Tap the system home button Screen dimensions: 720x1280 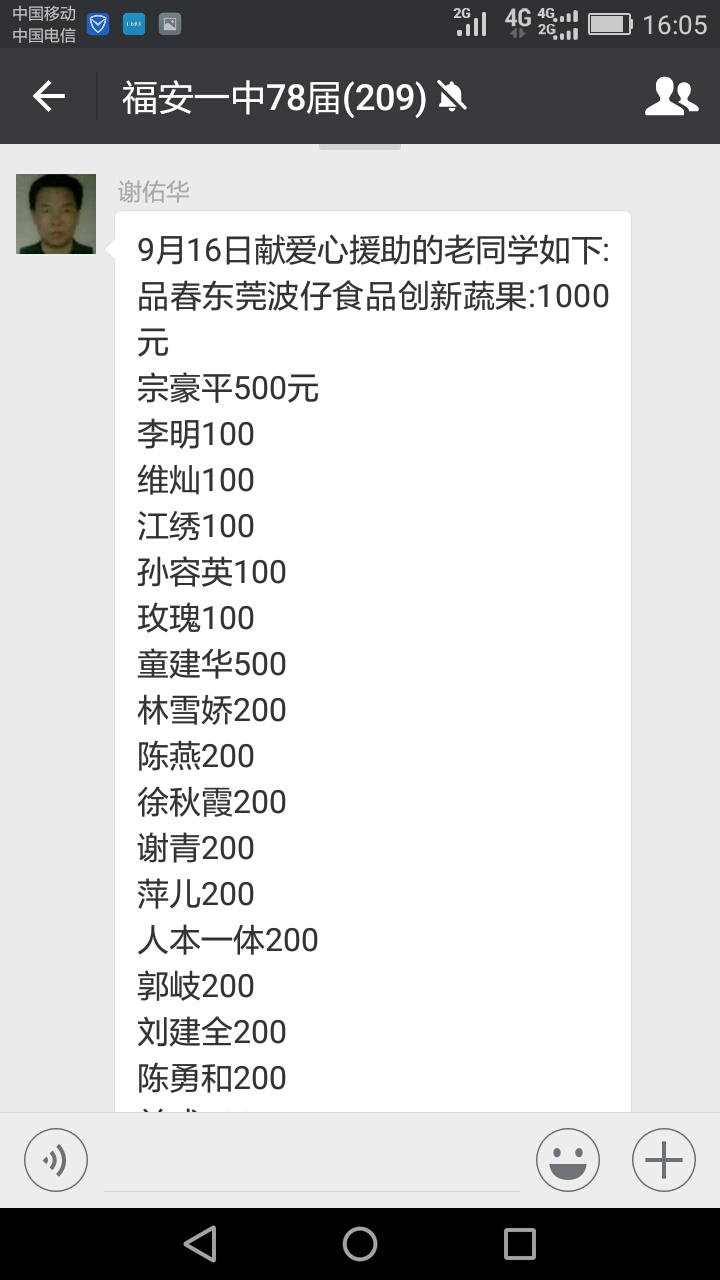pos(360,1244)
